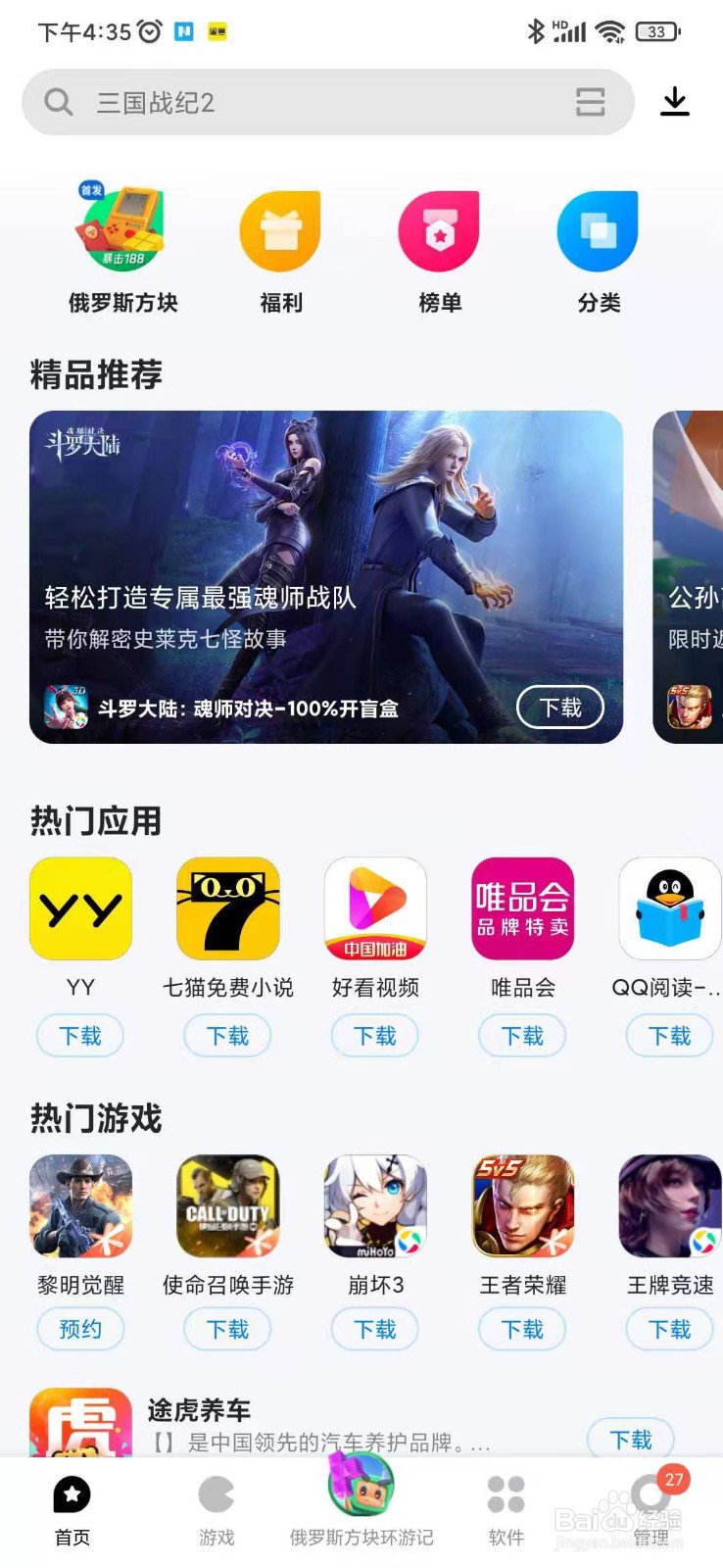
Task: Tap the QQ阅读 app icon
Action: (669, 907)
